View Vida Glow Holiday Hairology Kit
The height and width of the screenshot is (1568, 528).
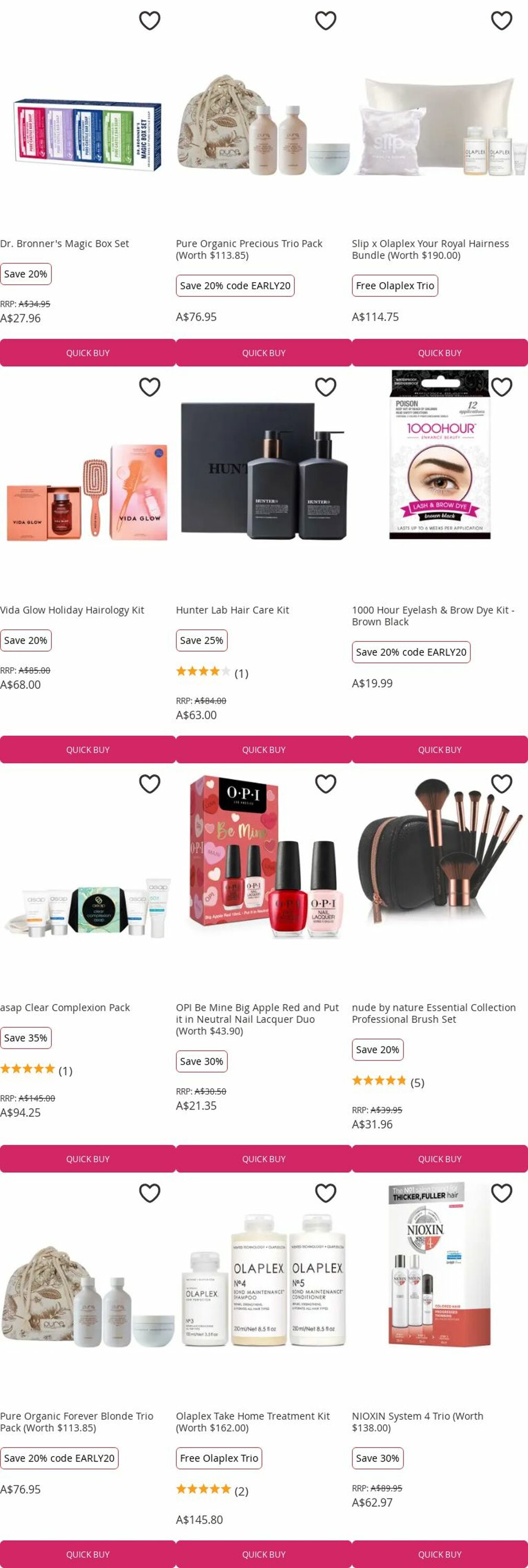(72, 610)
